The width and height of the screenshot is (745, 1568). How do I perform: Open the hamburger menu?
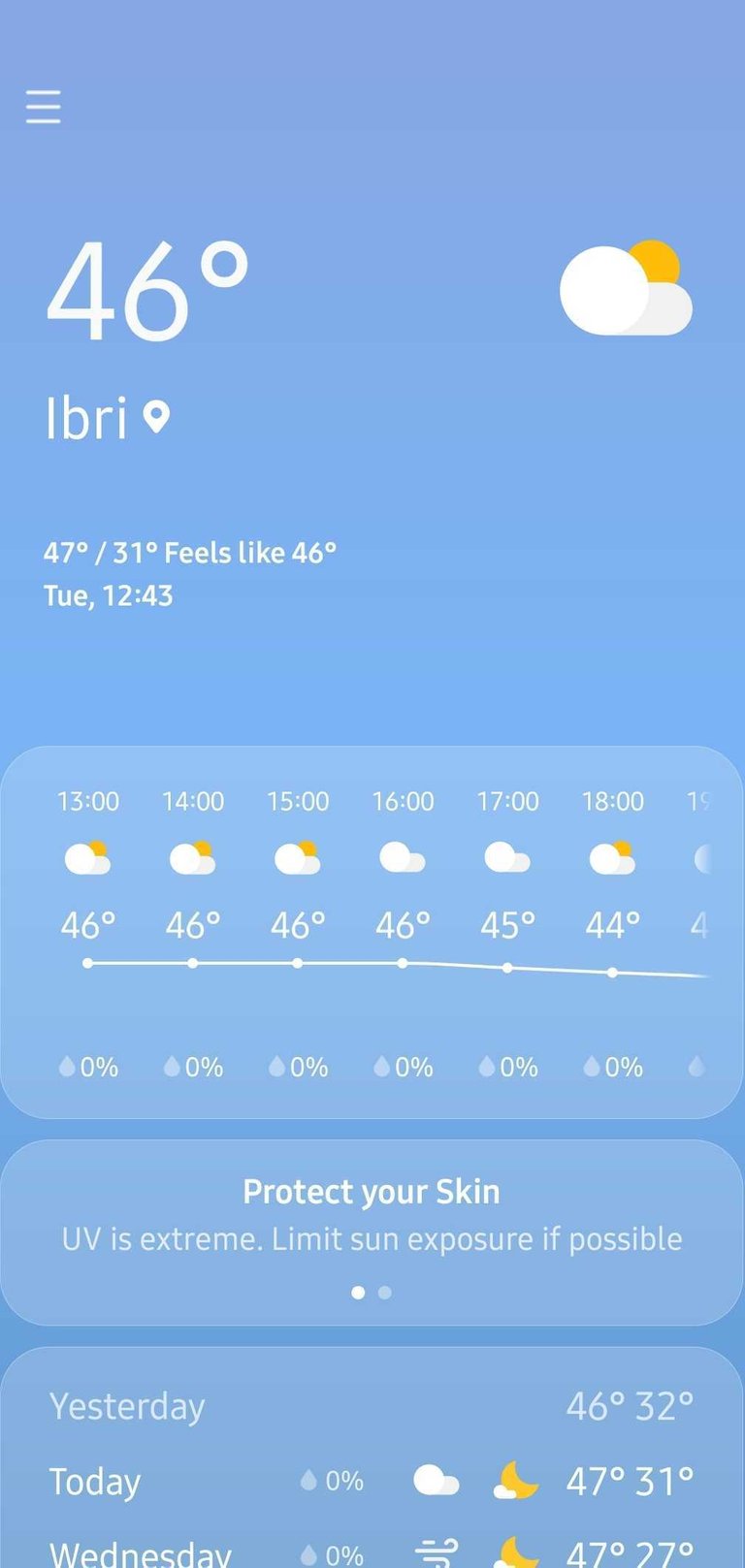click(44, 107)
